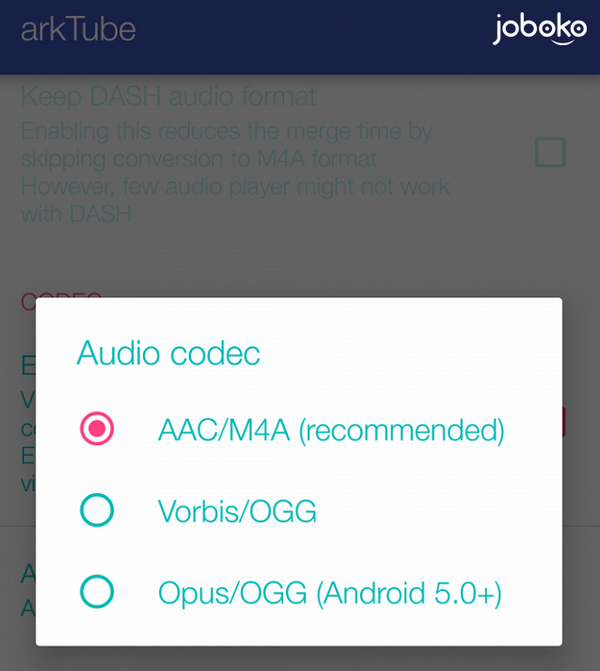This screenshot has width=600, height=671.
Task: Select AAC/M4A (recommended) audio codec
Action: 97,430
